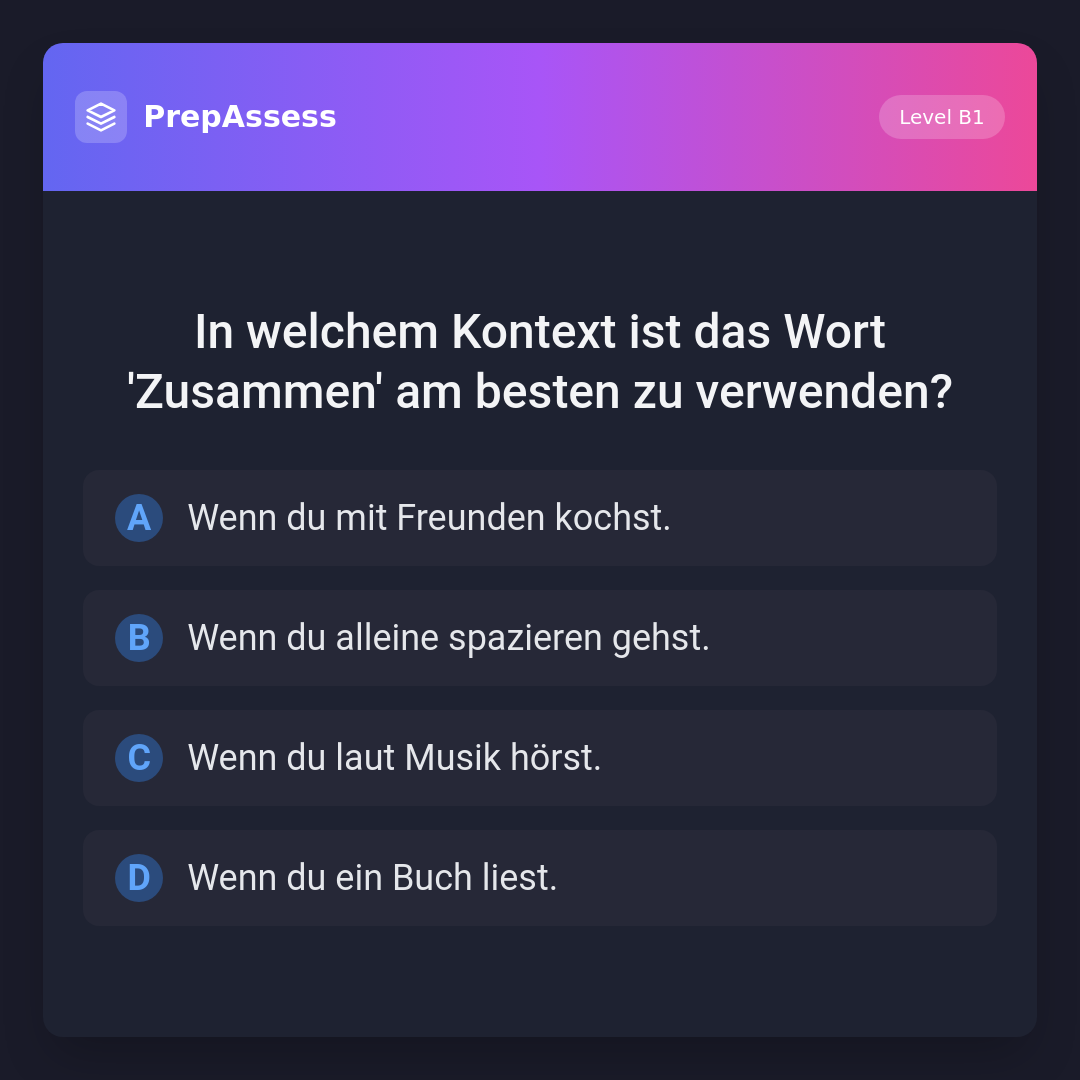Select answer A 'Wenn du mit Freunden kochst'
Screen dimensions: 1080x1080
tap(540, 518)
